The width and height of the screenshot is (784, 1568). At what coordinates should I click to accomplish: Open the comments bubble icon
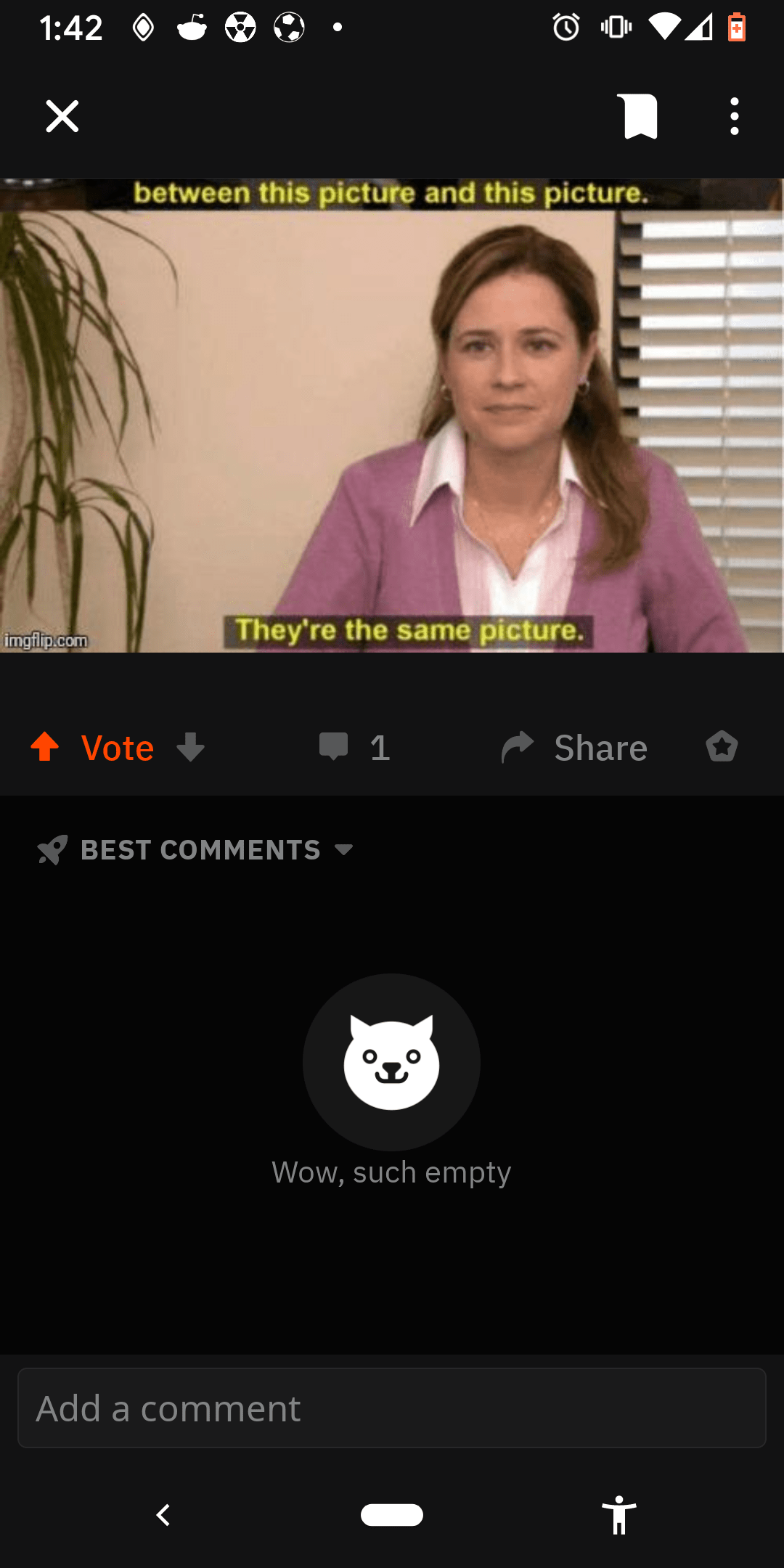click(334, 747)
